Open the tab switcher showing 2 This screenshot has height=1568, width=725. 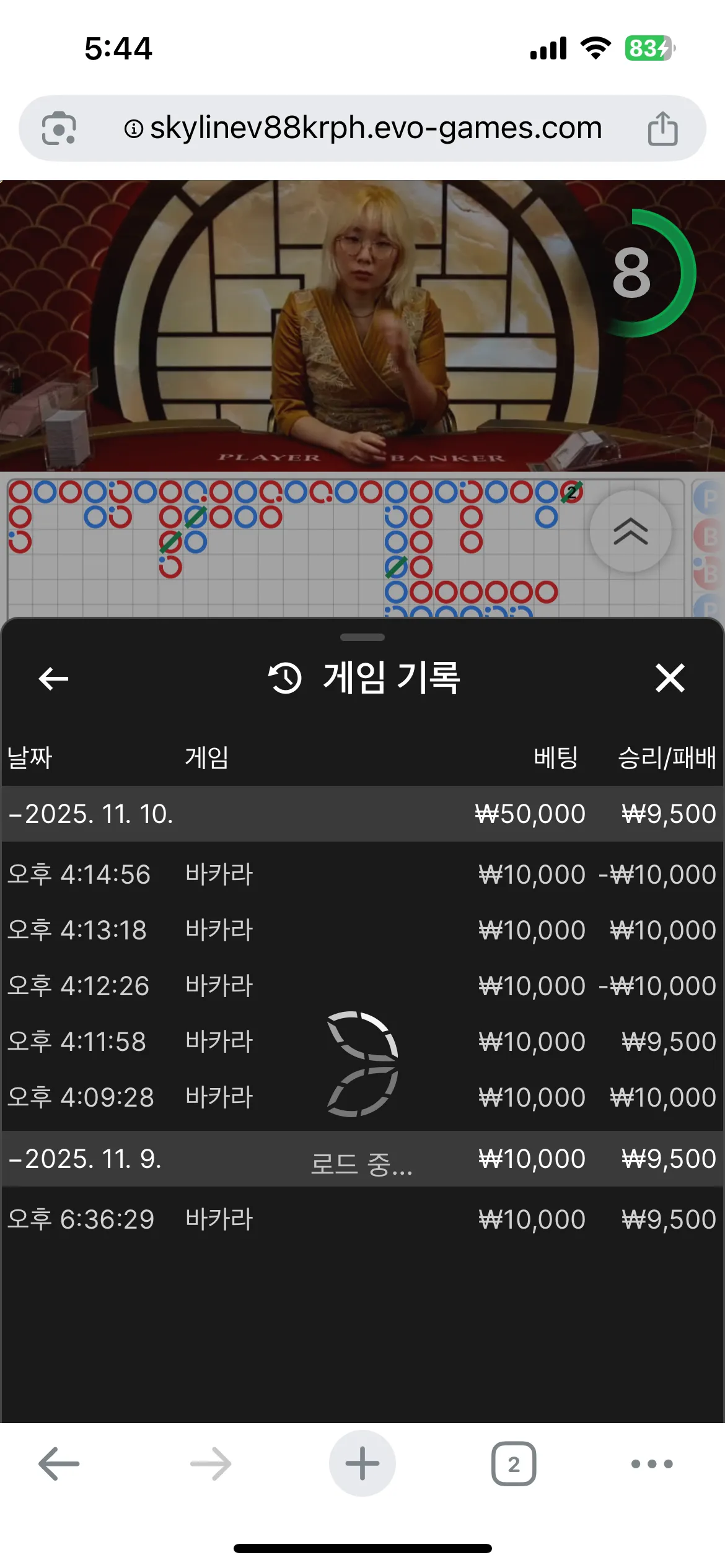(514, 1464)
